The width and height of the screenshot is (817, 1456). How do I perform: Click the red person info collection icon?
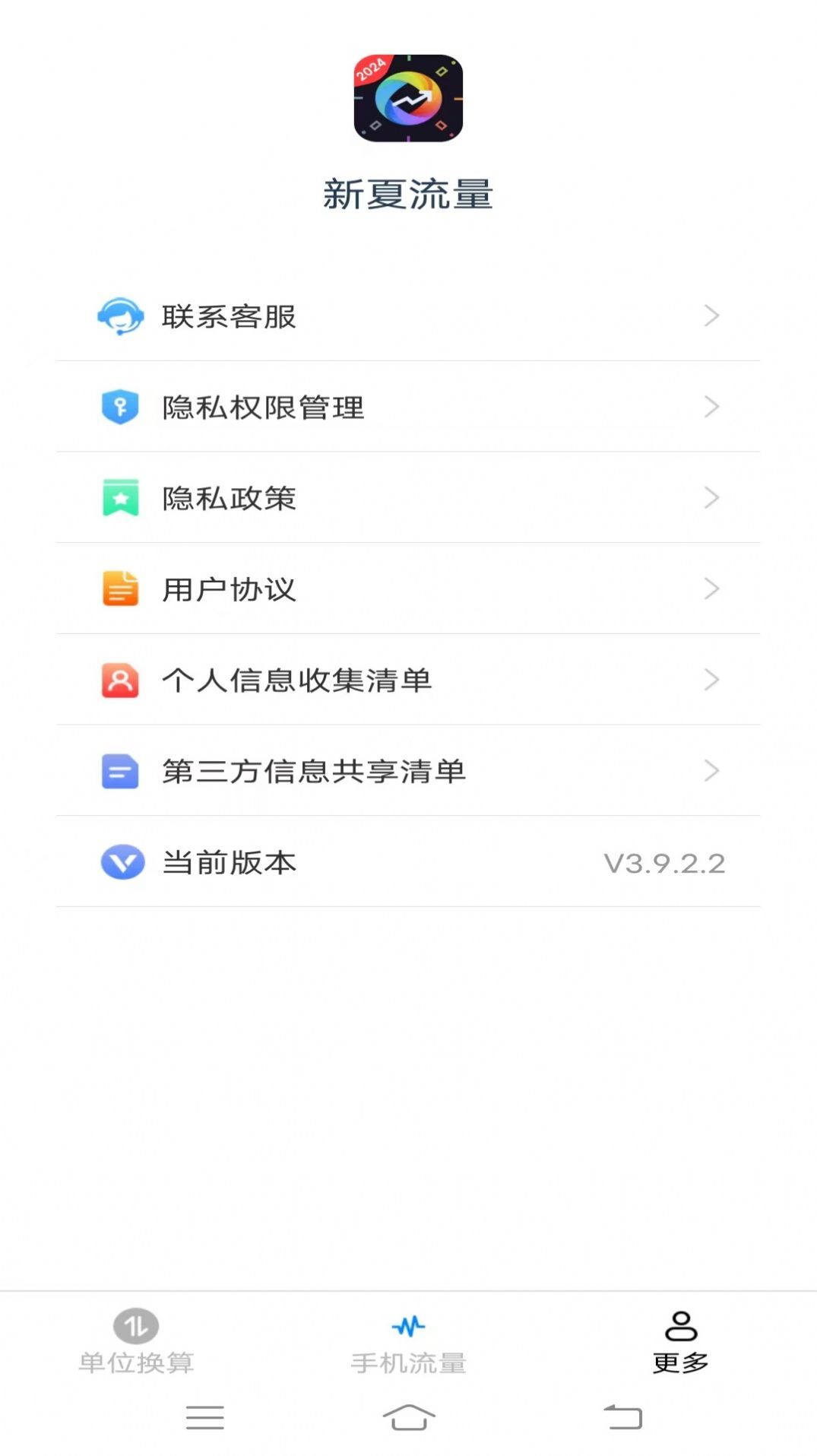[x=120, y=679]
